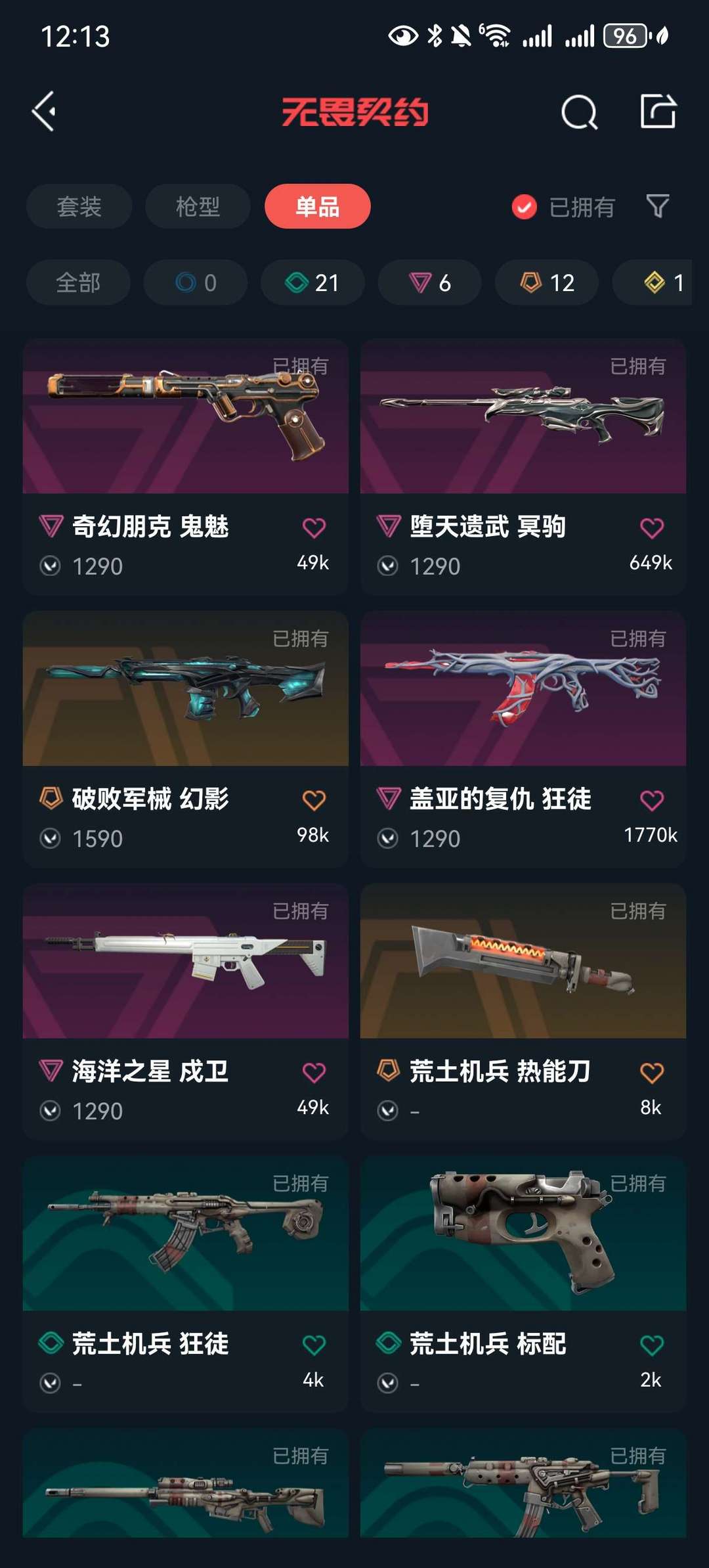
Task: Switch to the 套装 tab
Action: tap(79, 206)
